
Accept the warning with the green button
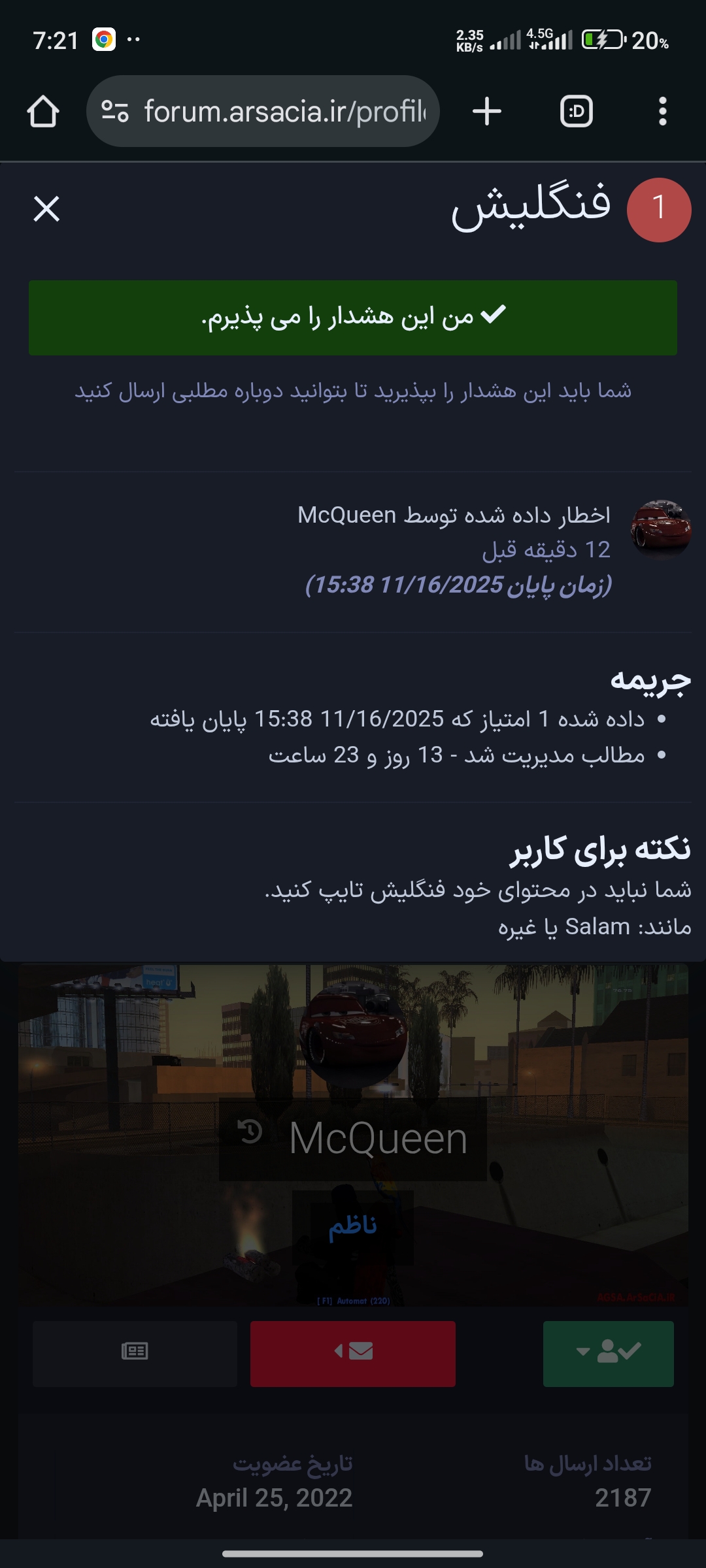coord(353,318)
